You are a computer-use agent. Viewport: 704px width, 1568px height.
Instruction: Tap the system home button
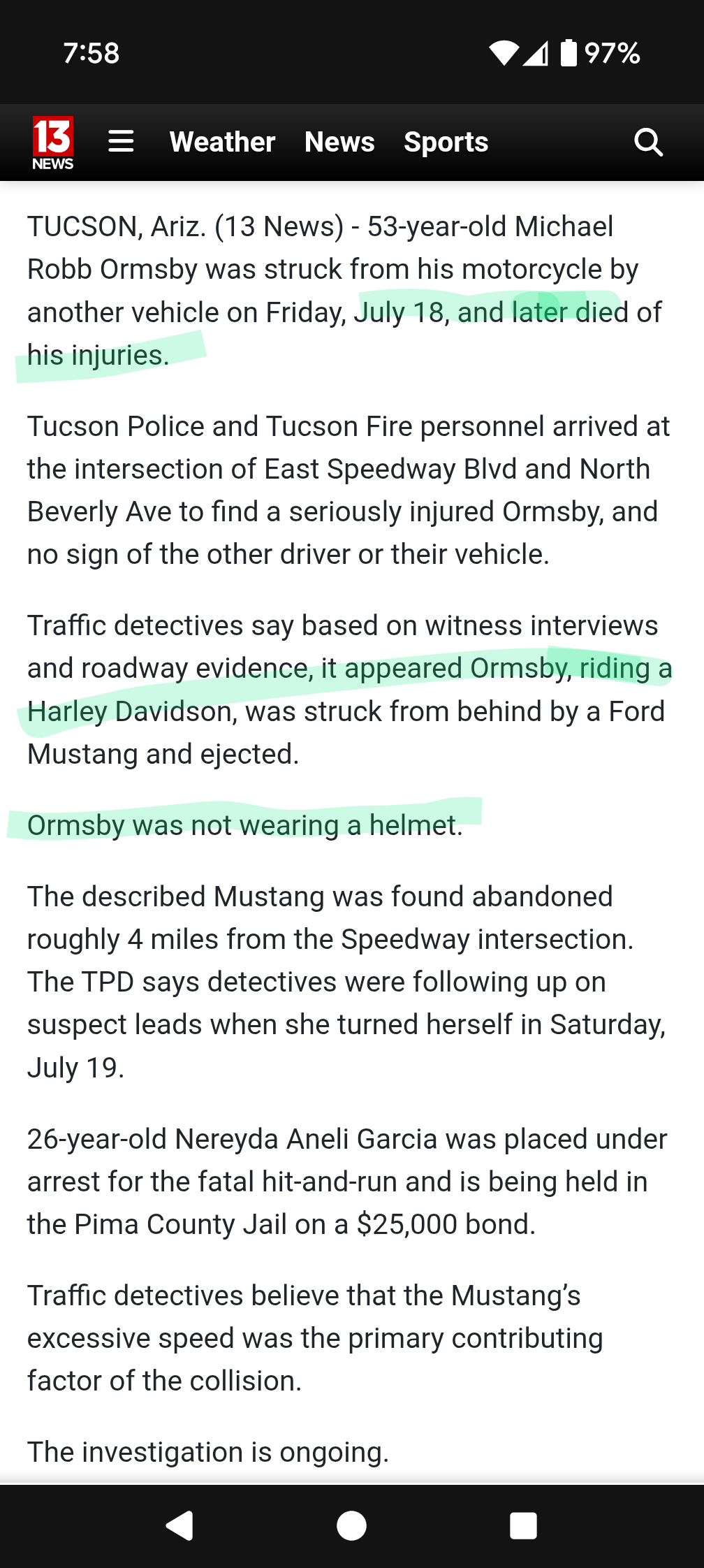(351, 1525)
